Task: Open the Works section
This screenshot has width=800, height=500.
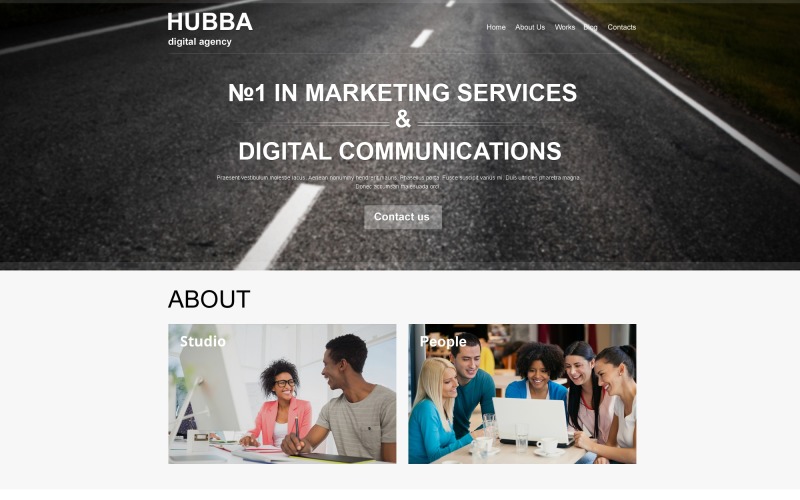Action: pyautogui.click(x=565, y=27)
